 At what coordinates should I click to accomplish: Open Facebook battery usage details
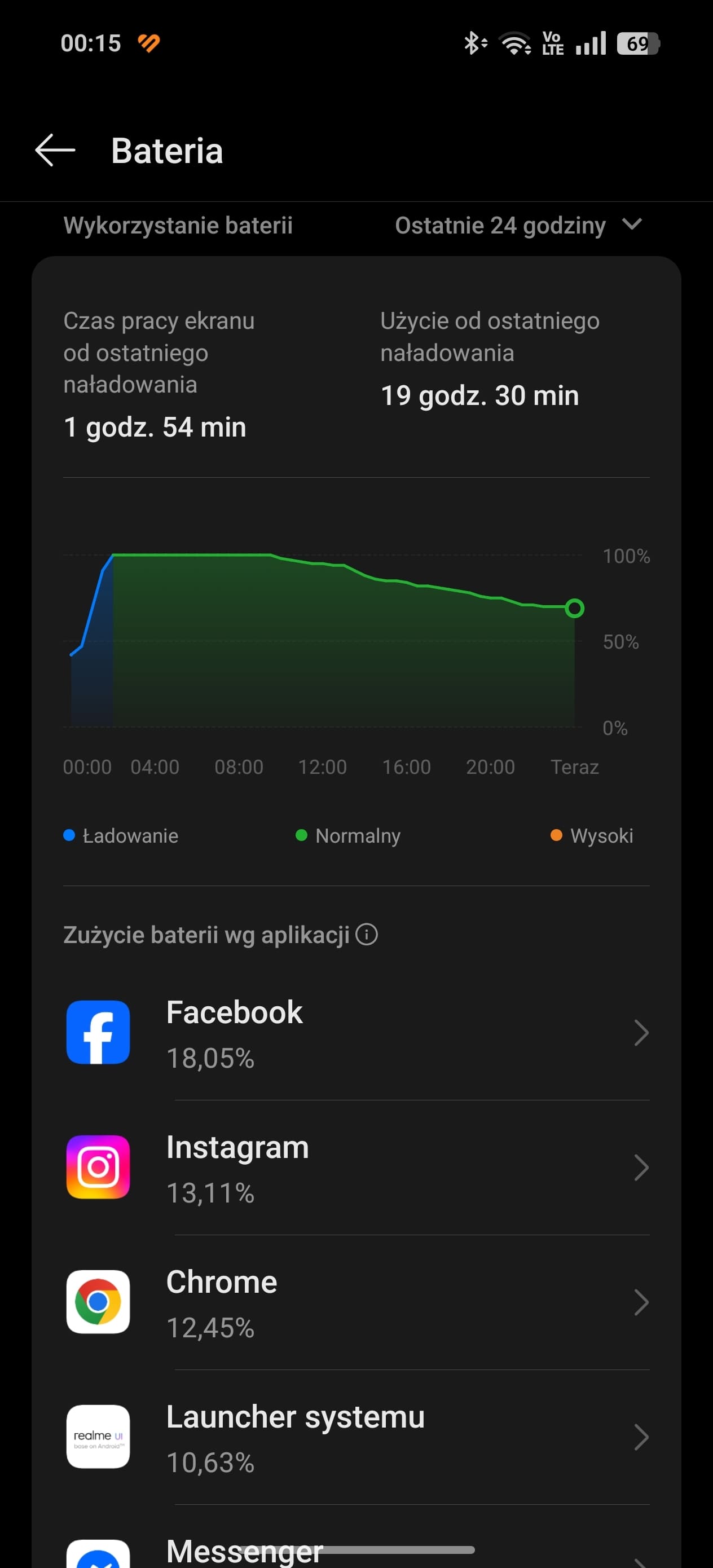tap(356, 1033)
